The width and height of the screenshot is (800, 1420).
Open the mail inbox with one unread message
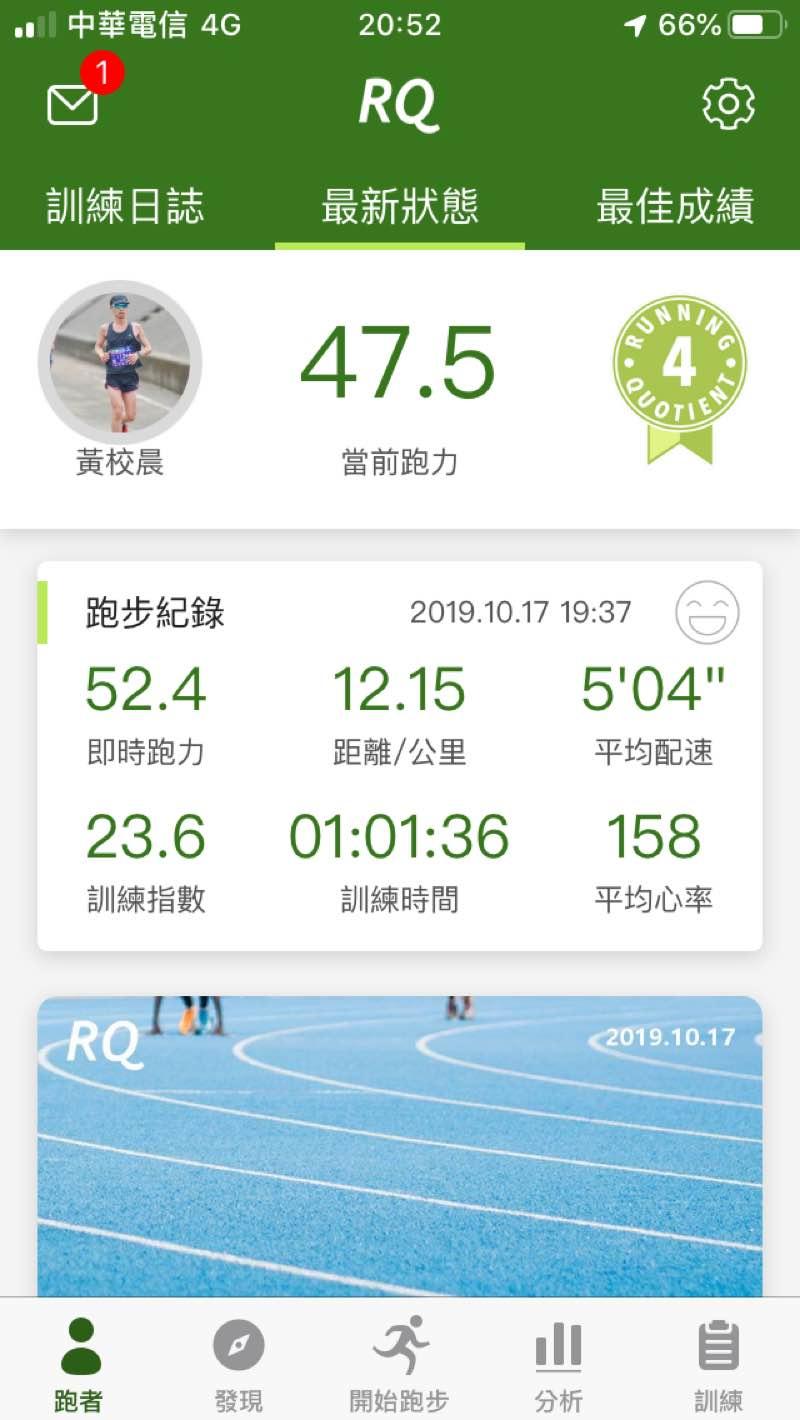(x=74, y=103)
